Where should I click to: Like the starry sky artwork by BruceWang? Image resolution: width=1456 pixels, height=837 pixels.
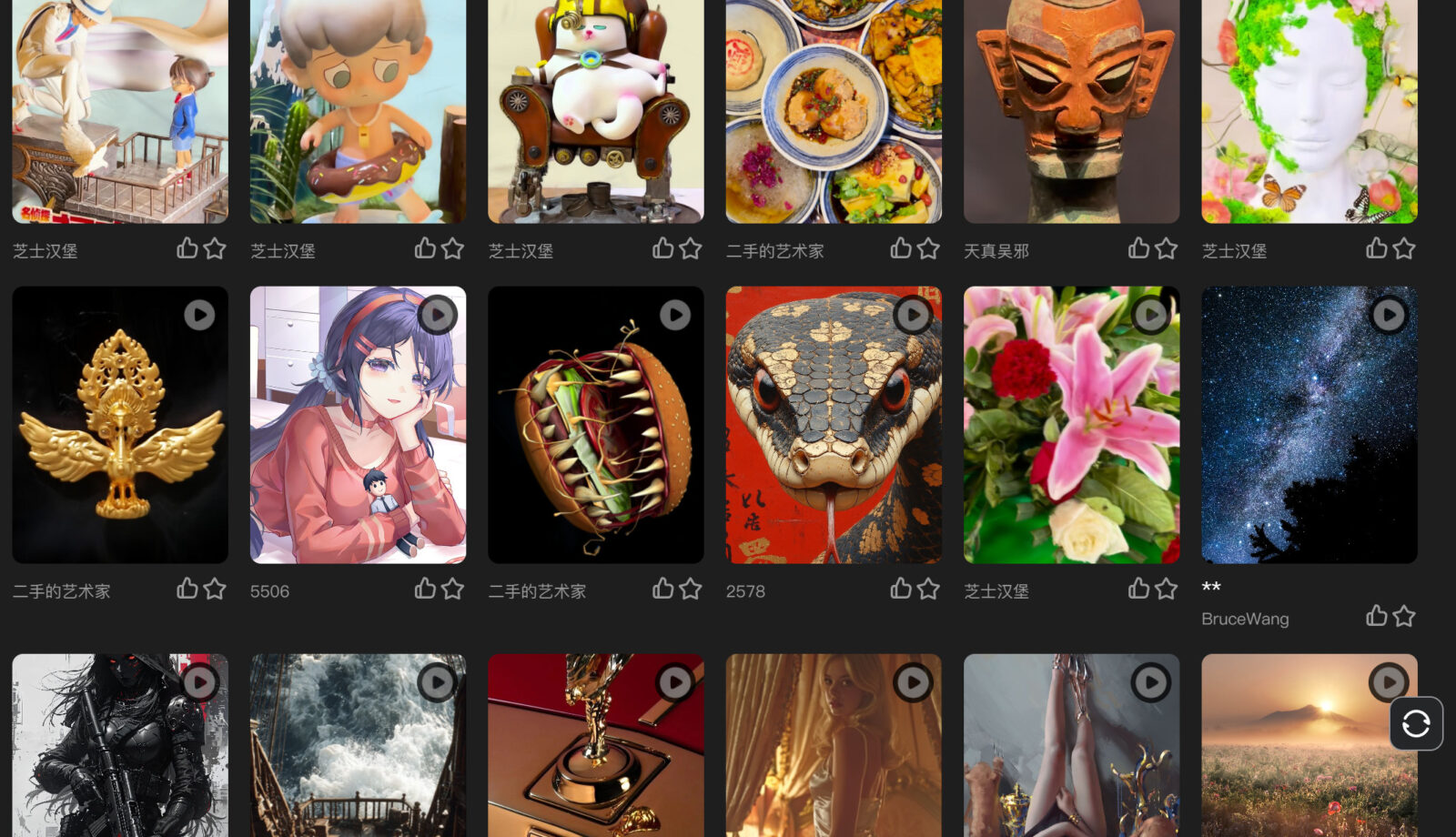pyautogui.click(x=1376, y=616)
